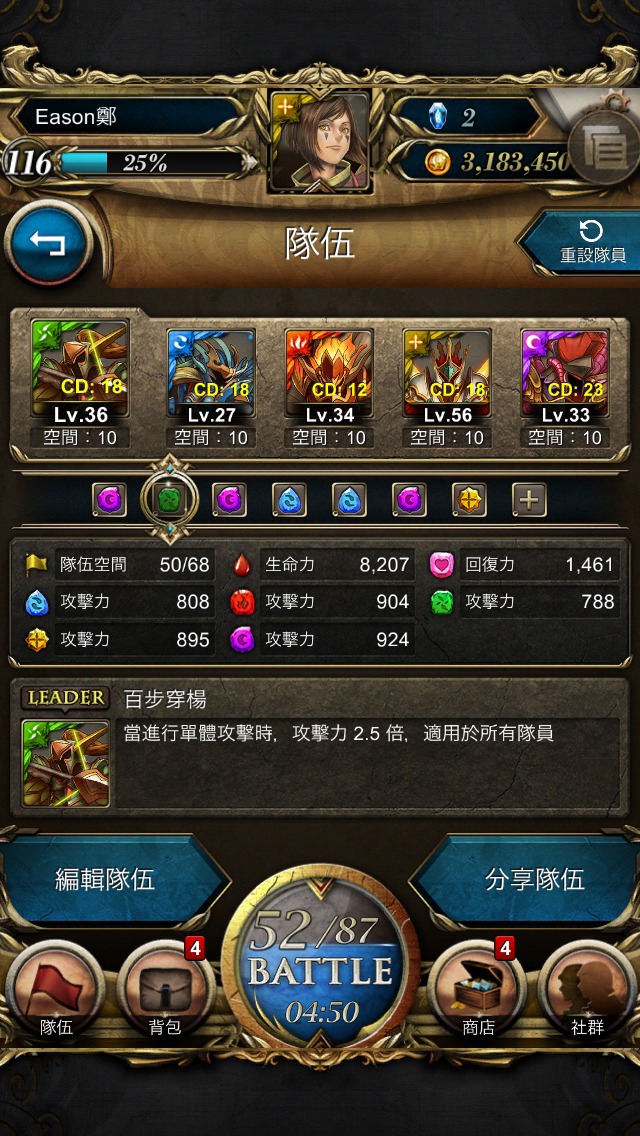Add a new team with the plus slot

tap(530, 500)
